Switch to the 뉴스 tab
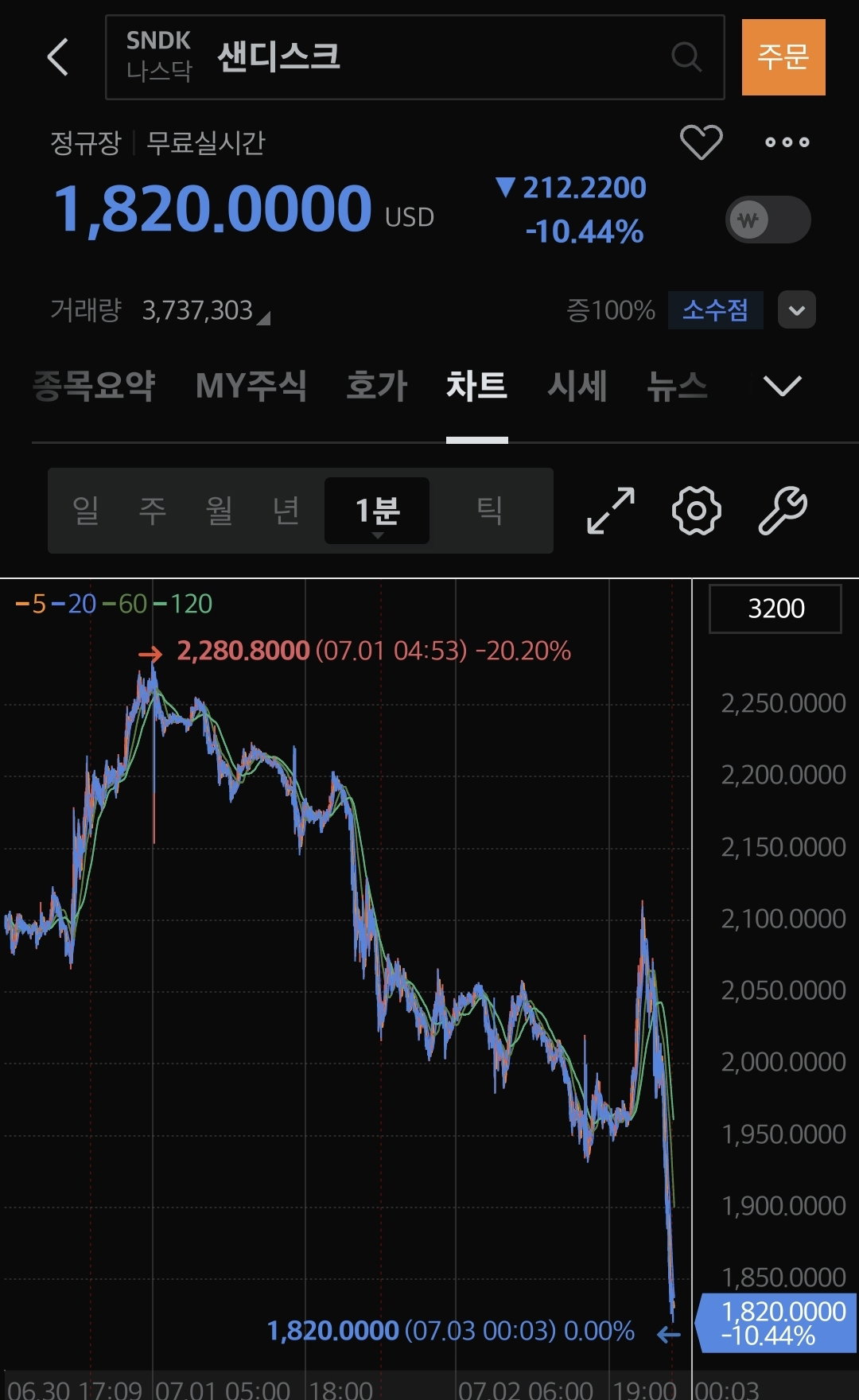 [677, 386]
